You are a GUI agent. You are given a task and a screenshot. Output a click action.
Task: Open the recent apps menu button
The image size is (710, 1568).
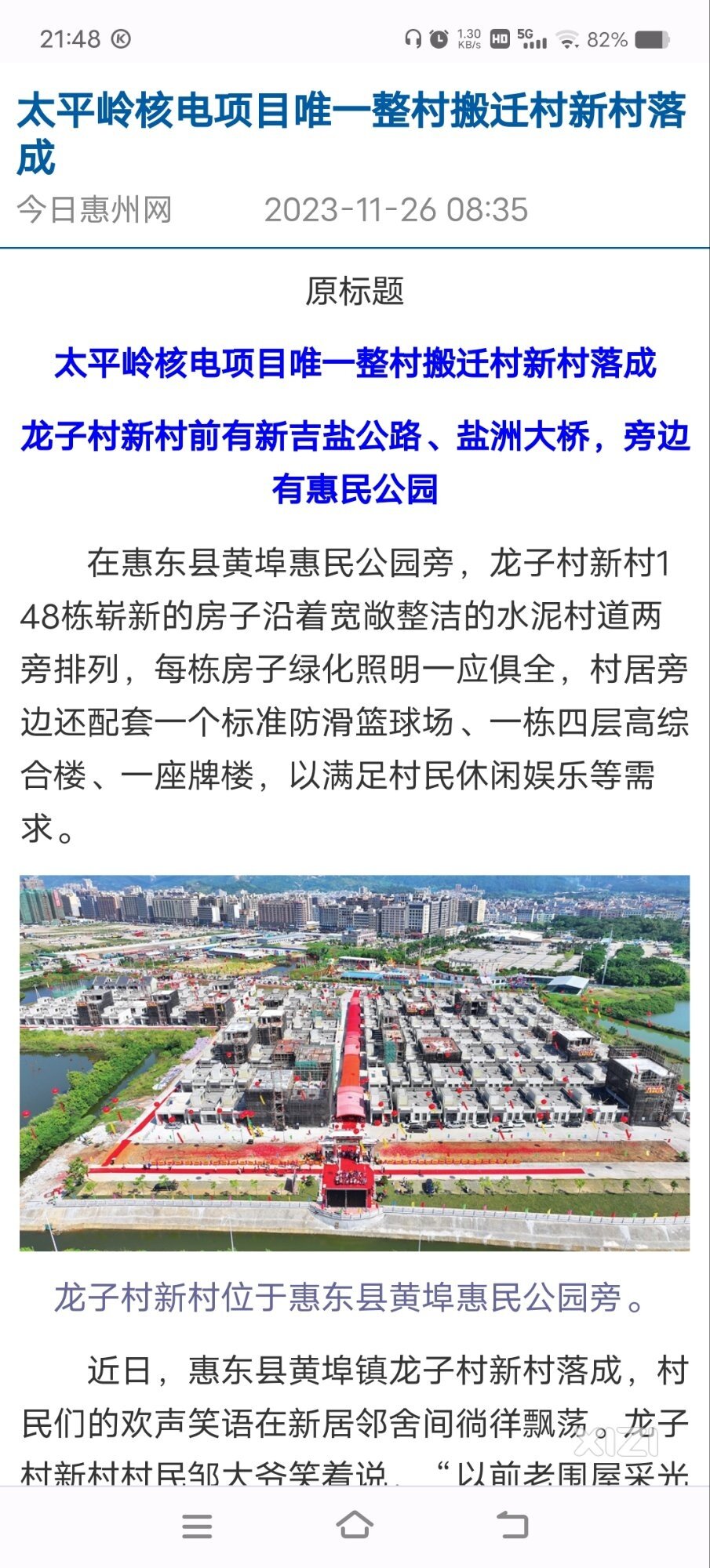pyautogui.click(x=197, y=1526)
